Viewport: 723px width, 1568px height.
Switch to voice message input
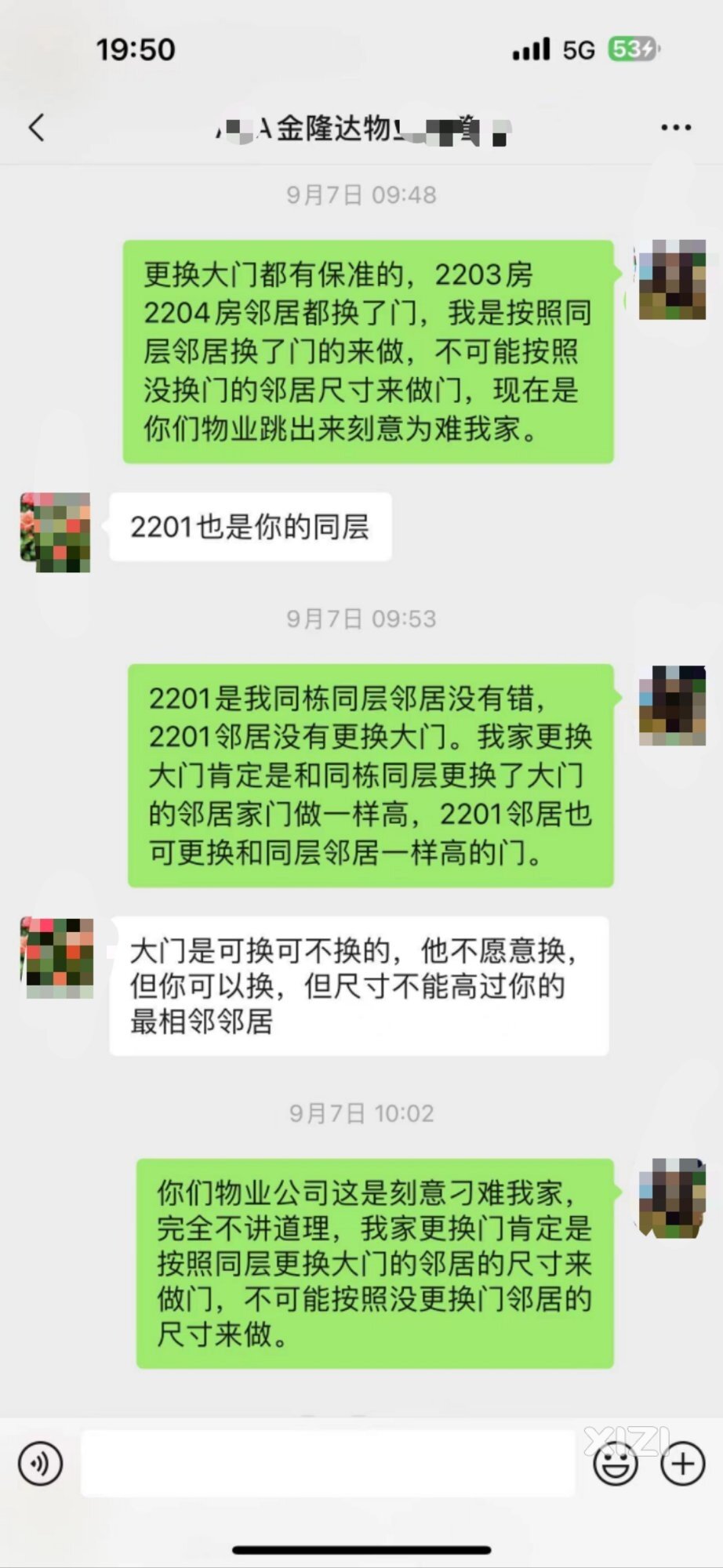coord(40,1463)
